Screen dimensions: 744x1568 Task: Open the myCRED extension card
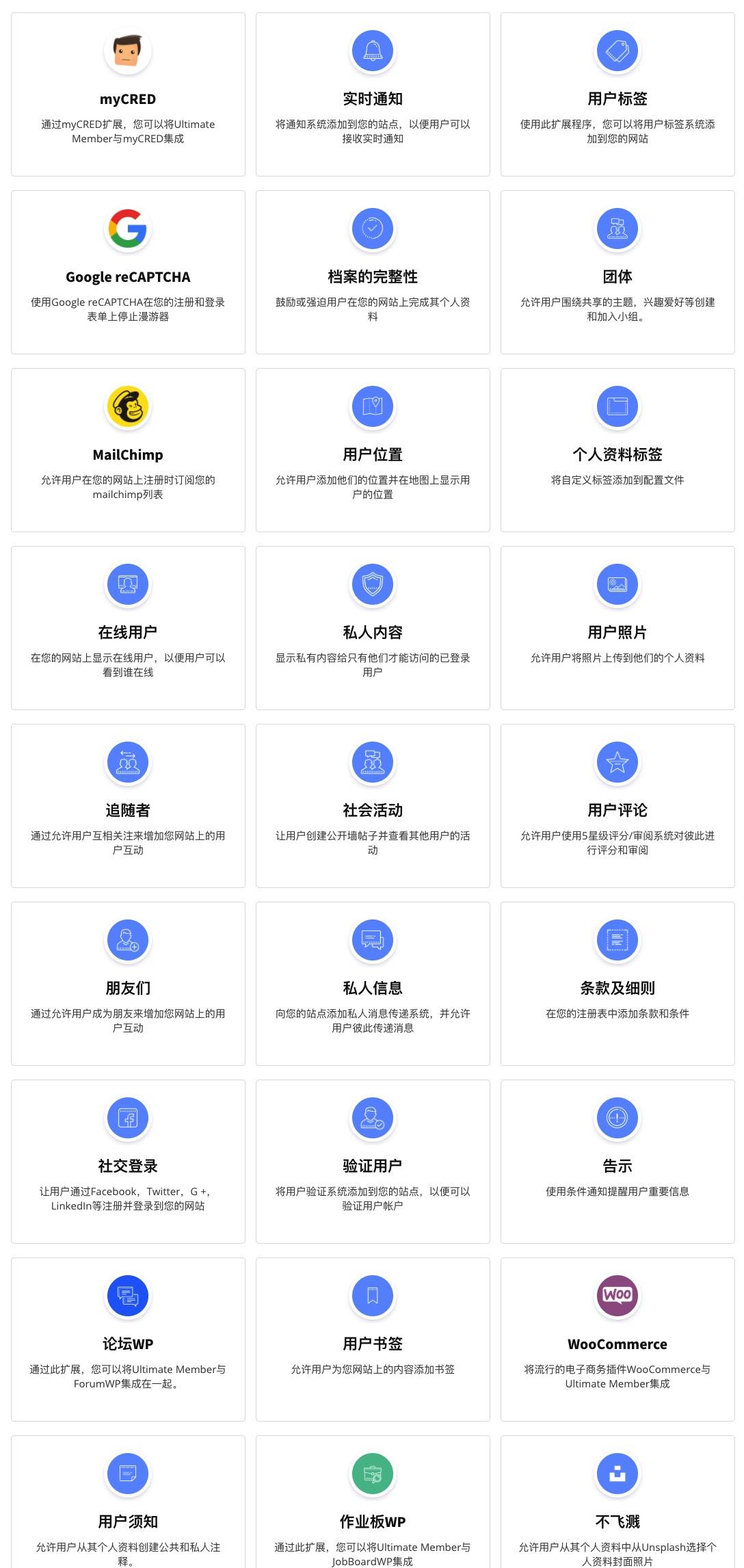[x=128, y=99]
